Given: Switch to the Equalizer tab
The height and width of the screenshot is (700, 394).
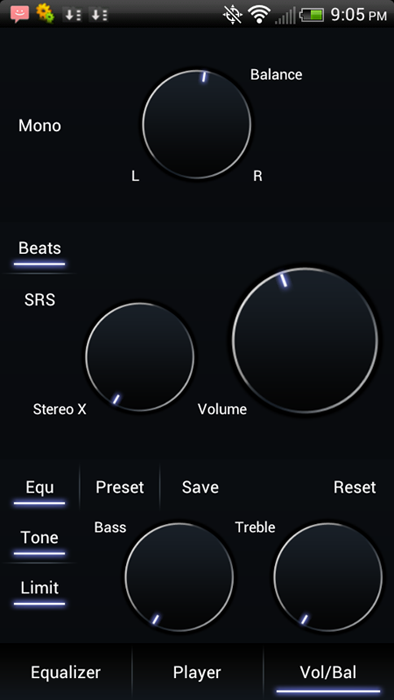Looking at the screenshot, I should pos(66,672).
